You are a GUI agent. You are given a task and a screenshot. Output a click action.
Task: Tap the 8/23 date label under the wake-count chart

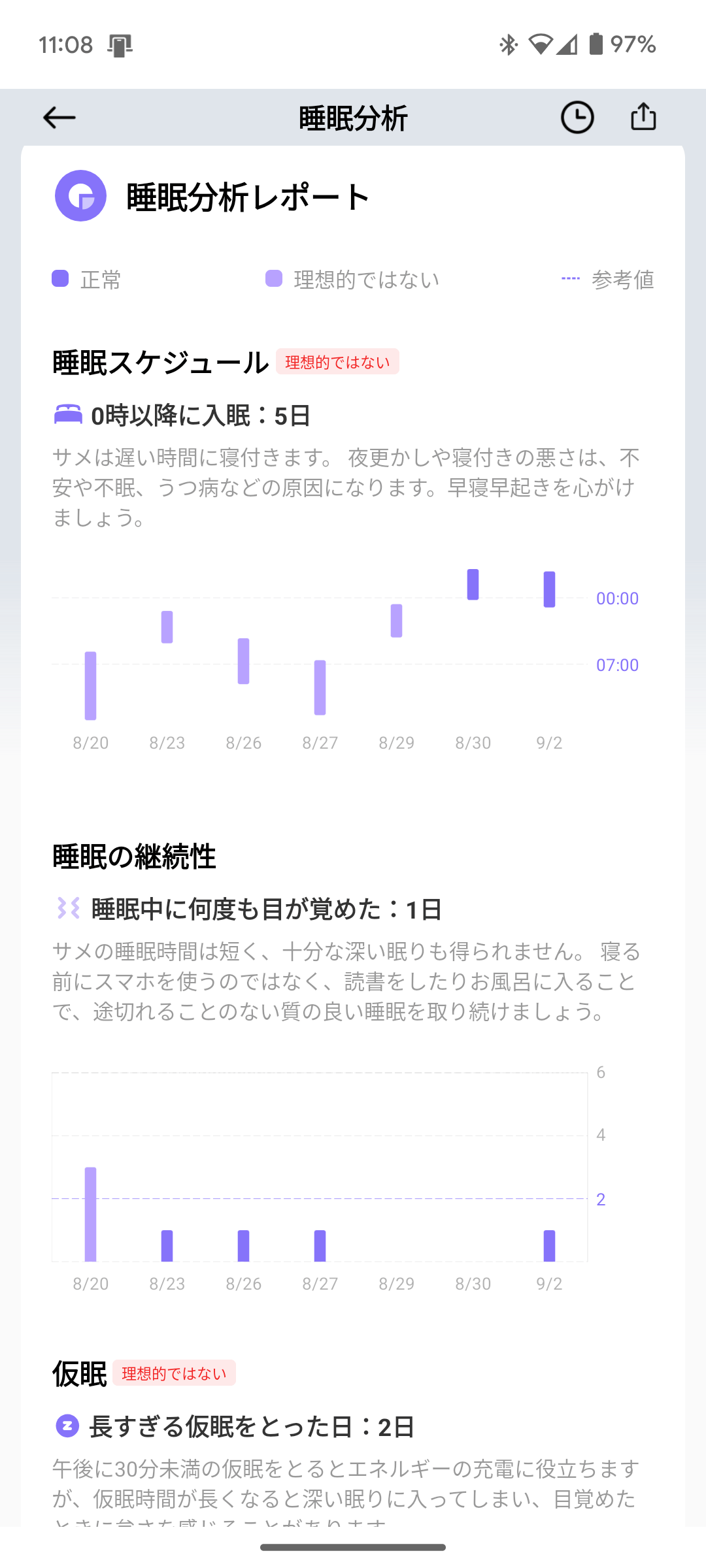pos(168,1282)
